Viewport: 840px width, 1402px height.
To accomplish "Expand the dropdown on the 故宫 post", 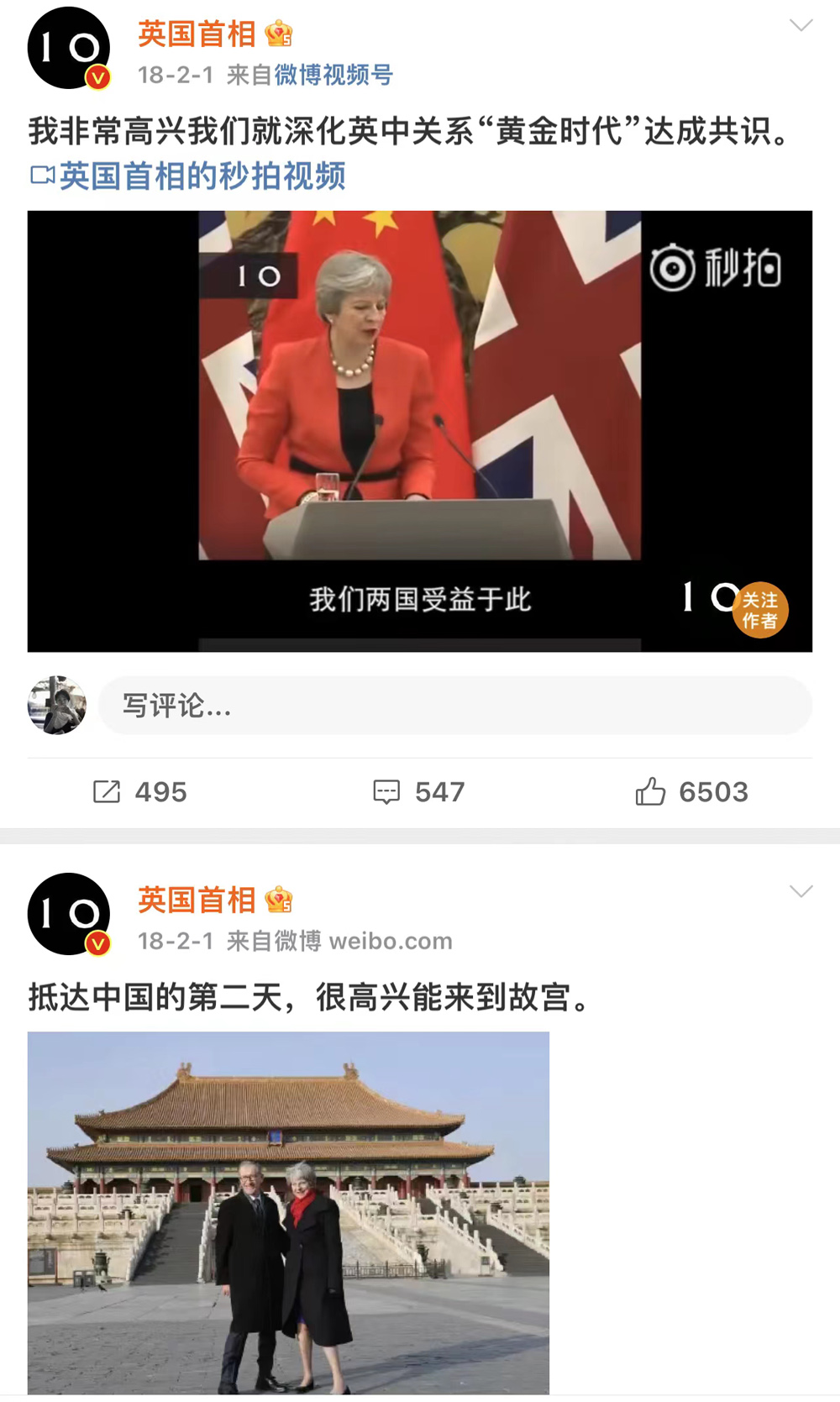I will 801,892.
